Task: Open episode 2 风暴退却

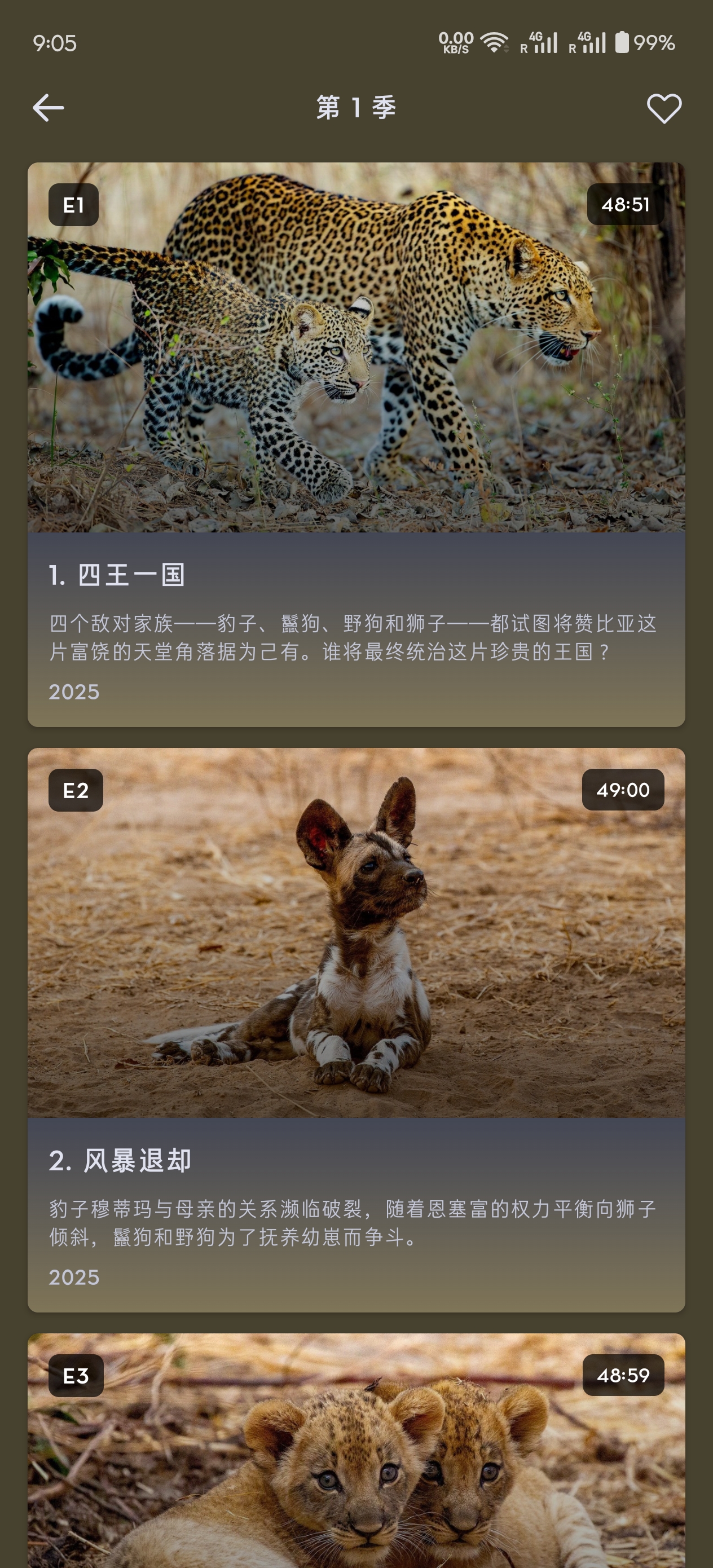Action: point(356,1029)
